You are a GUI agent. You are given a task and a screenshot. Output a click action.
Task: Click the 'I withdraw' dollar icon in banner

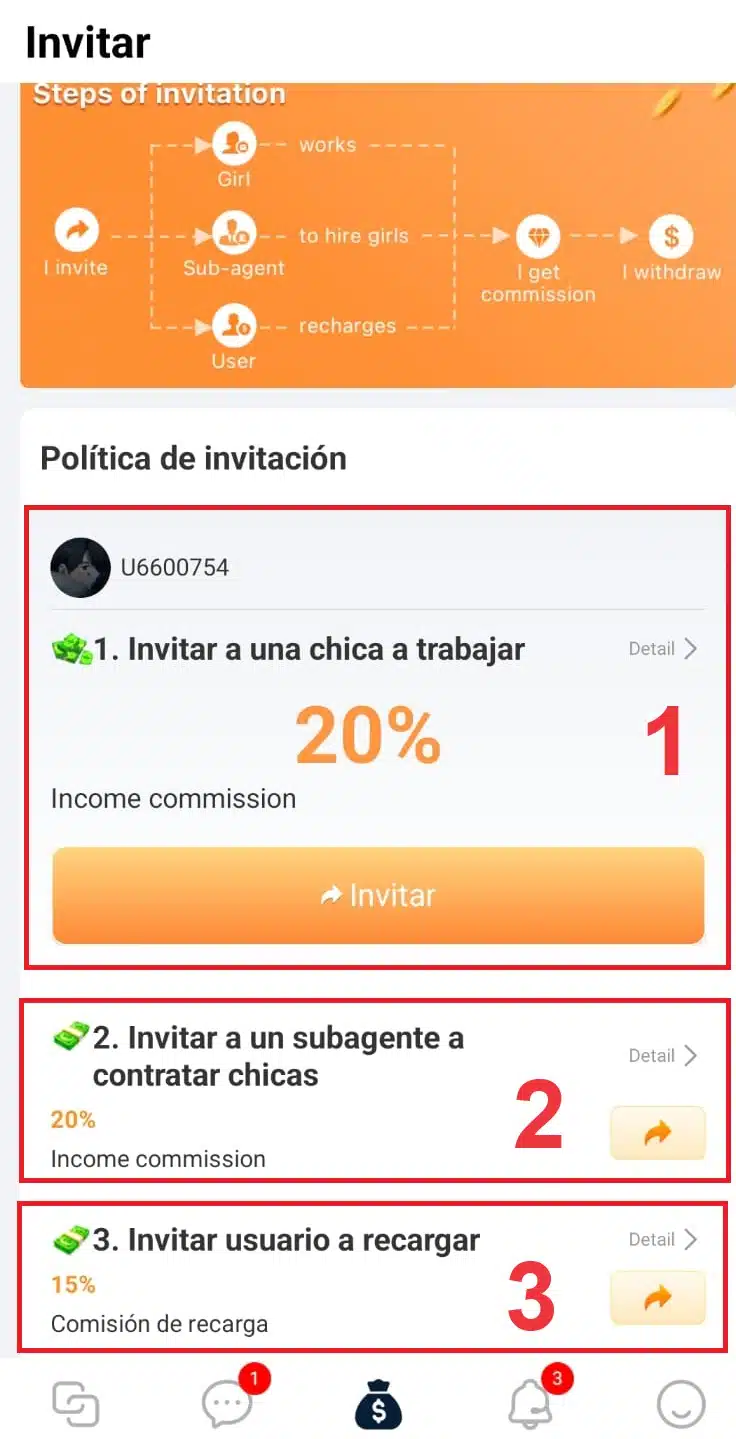671,237
